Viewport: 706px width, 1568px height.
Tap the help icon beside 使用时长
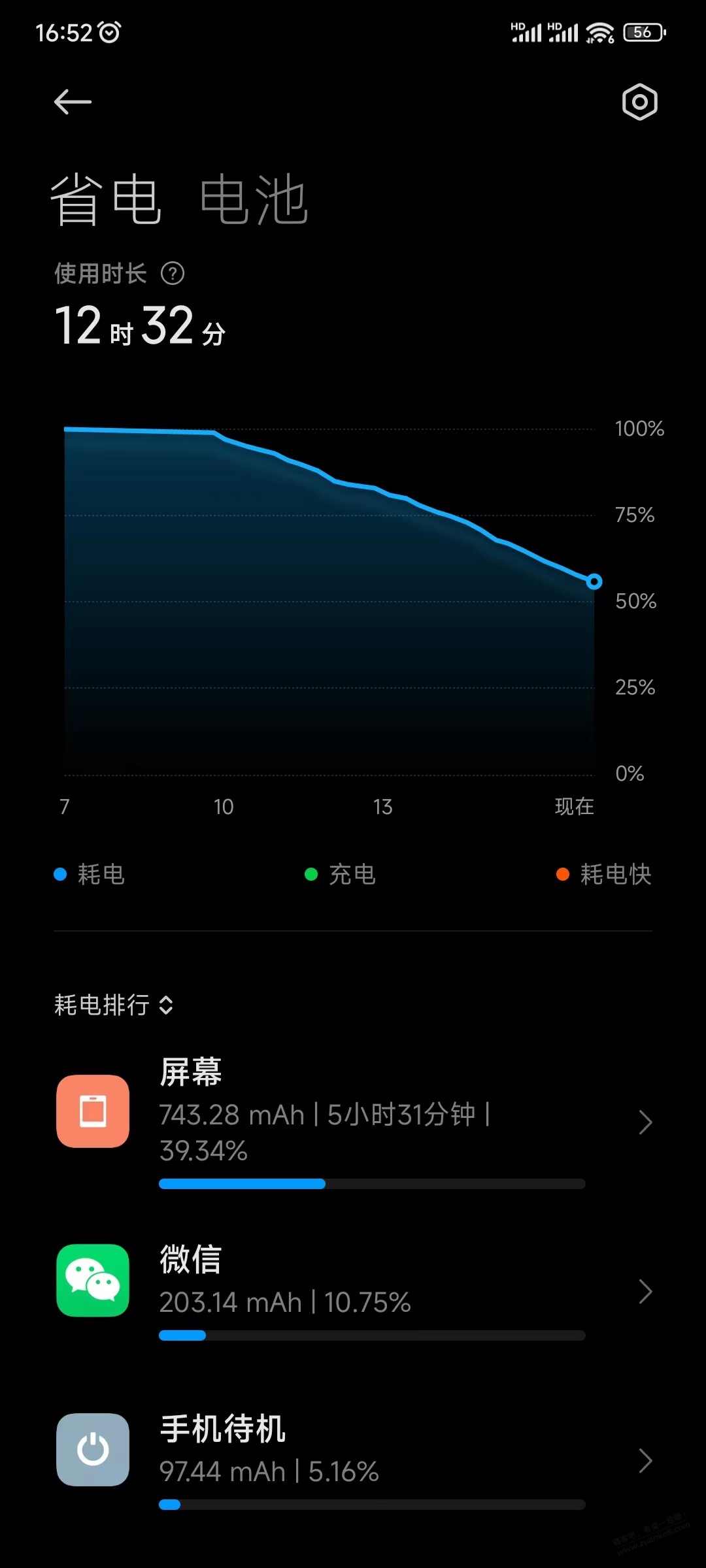click(x=173, y=273)
